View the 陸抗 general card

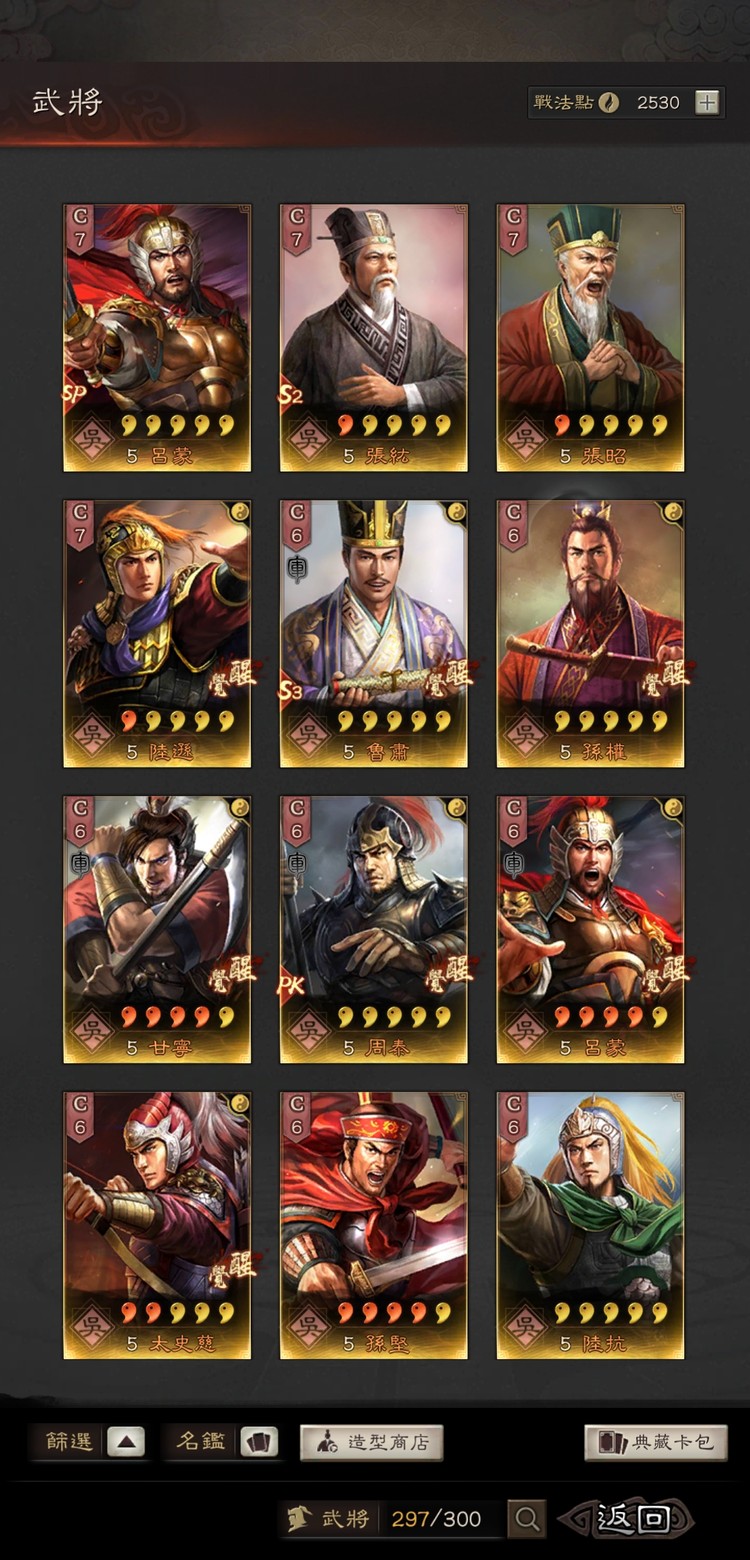590,1225
